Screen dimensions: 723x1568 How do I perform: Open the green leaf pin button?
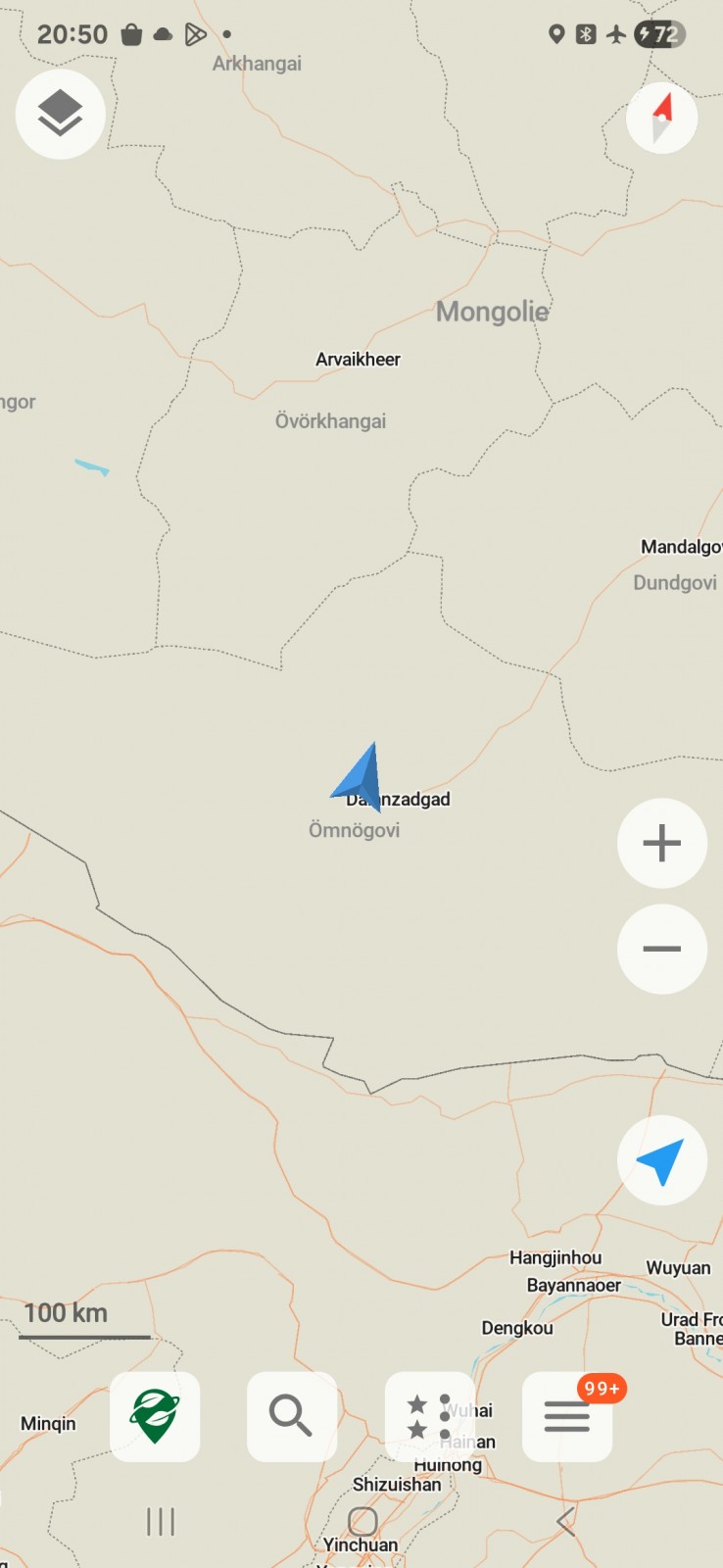[155, 1416]
